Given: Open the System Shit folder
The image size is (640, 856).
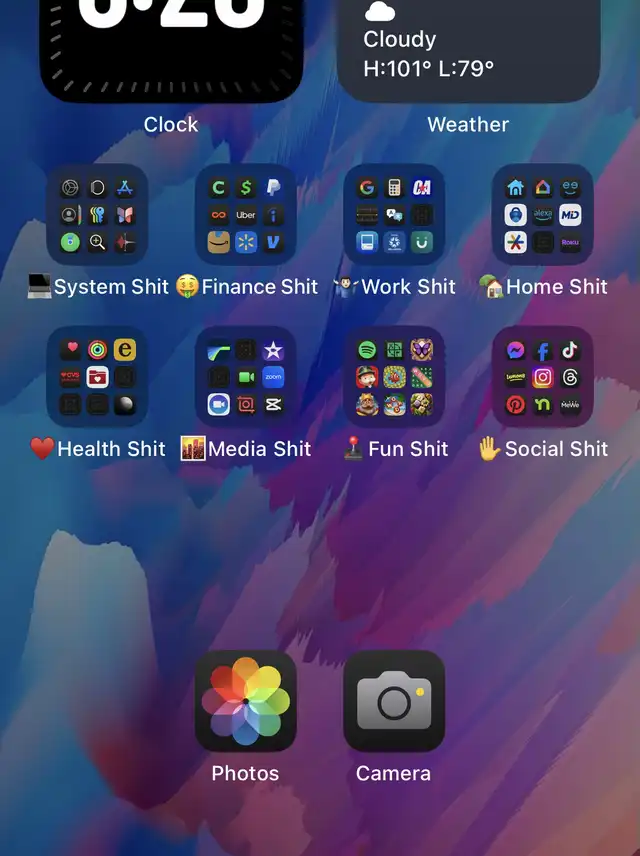Looking at the screenshot, I should click(97, 215).
